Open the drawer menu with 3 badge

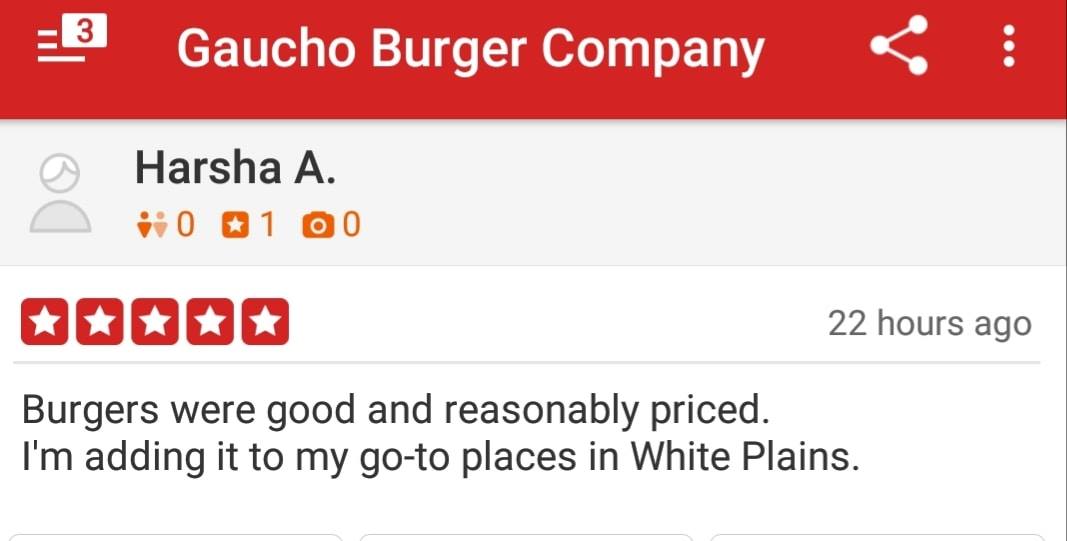tap(70, 45)
